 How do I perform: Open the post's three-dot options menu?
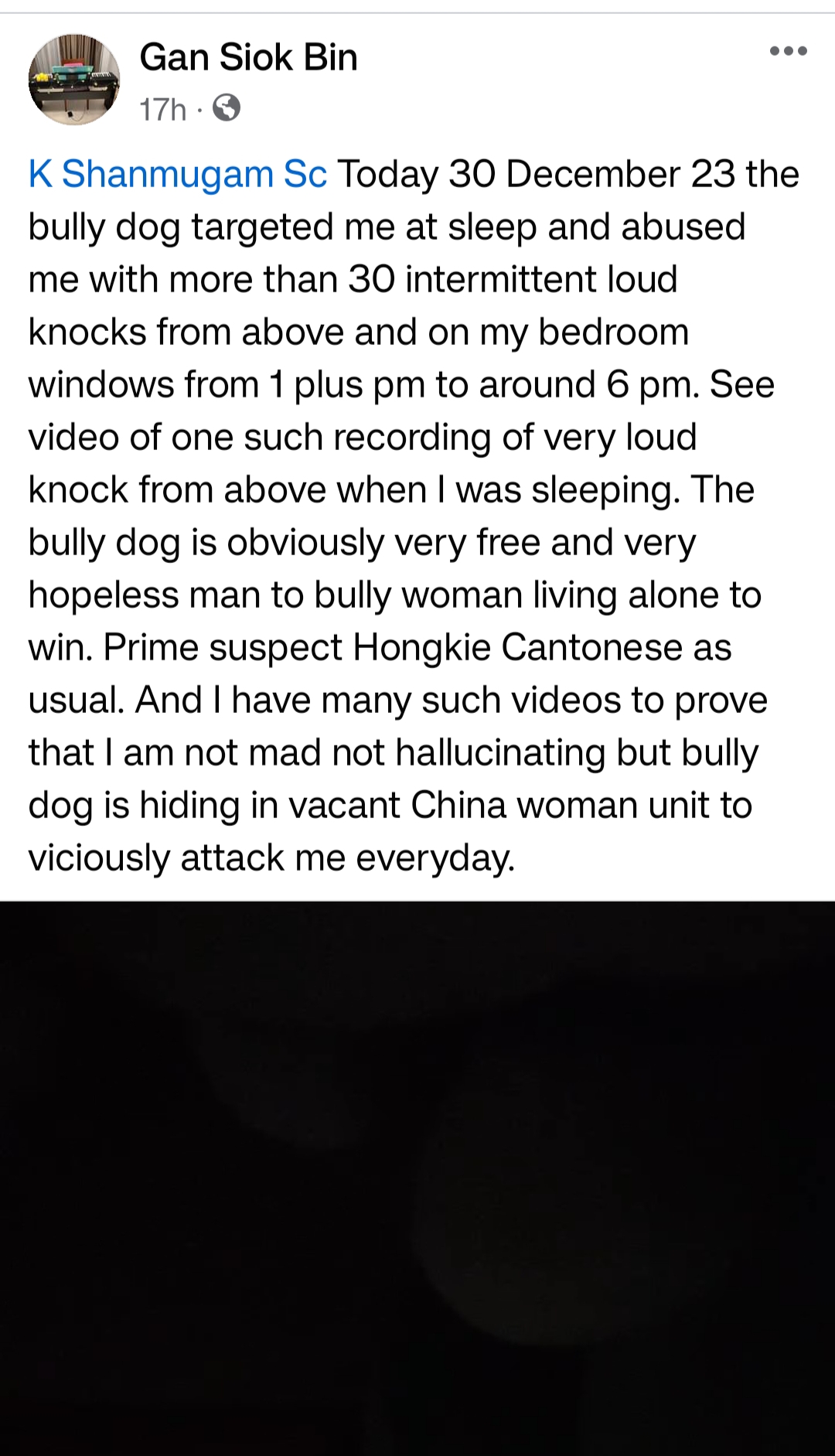[789, 52]
